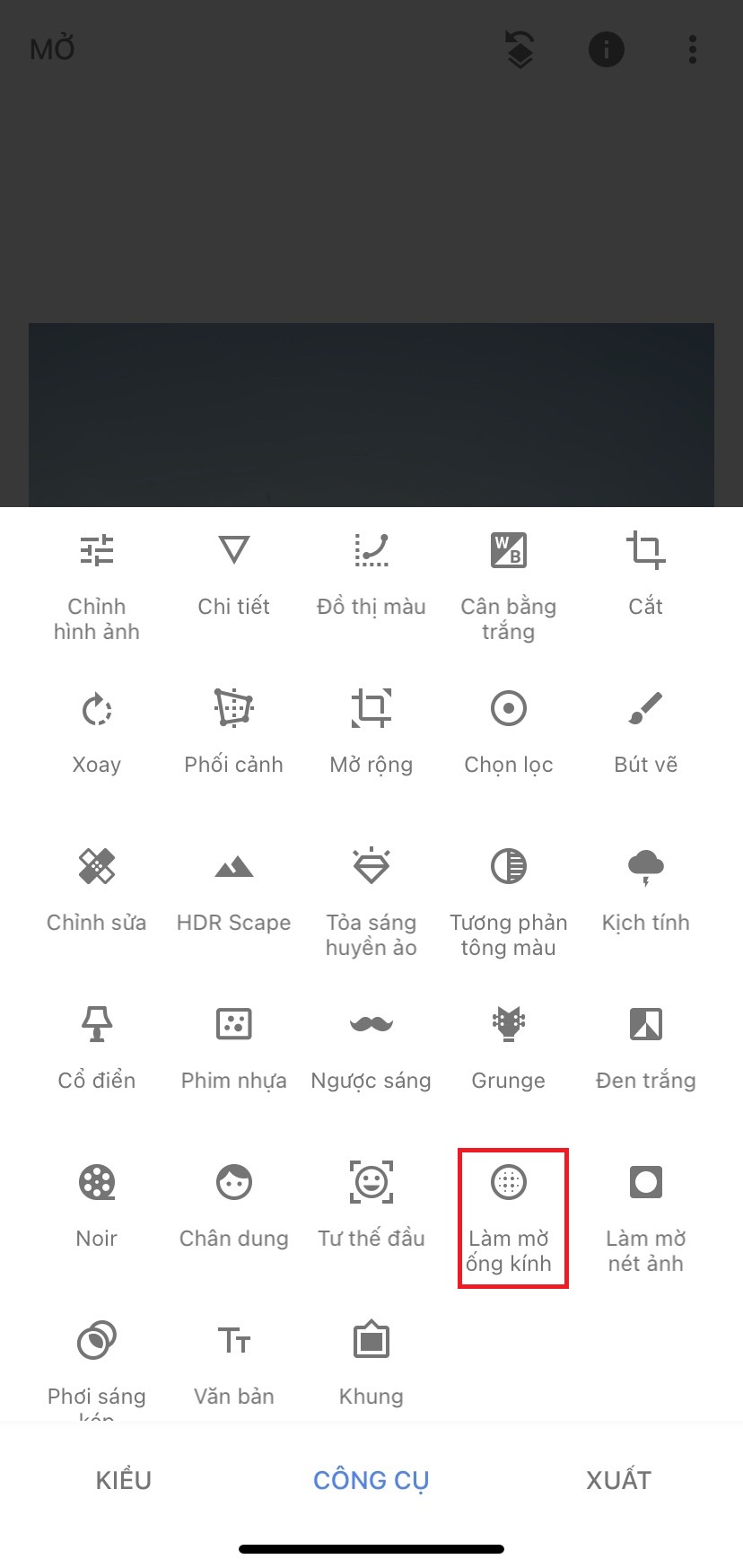The image size is (743, 1568).
Task: Open Đồ thị màu curves tool
Action: click(371, 574)
